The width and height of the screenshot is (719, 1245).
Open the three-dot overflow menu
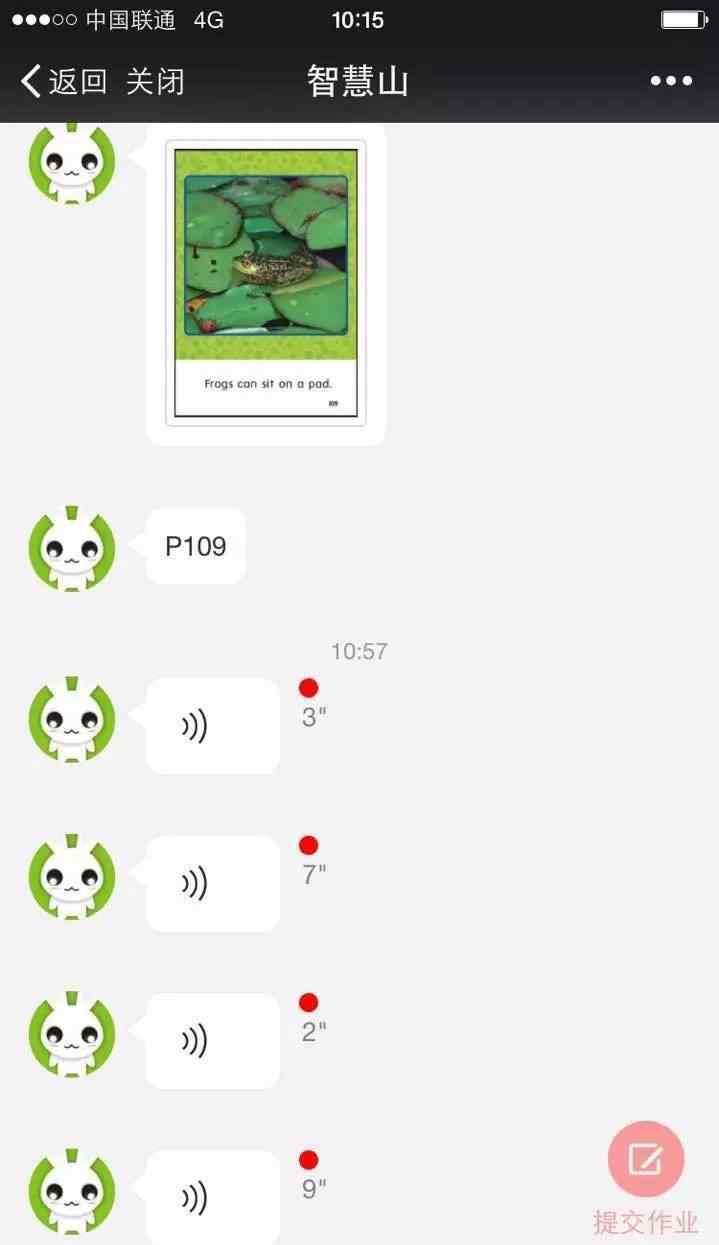tap(671, 81)
